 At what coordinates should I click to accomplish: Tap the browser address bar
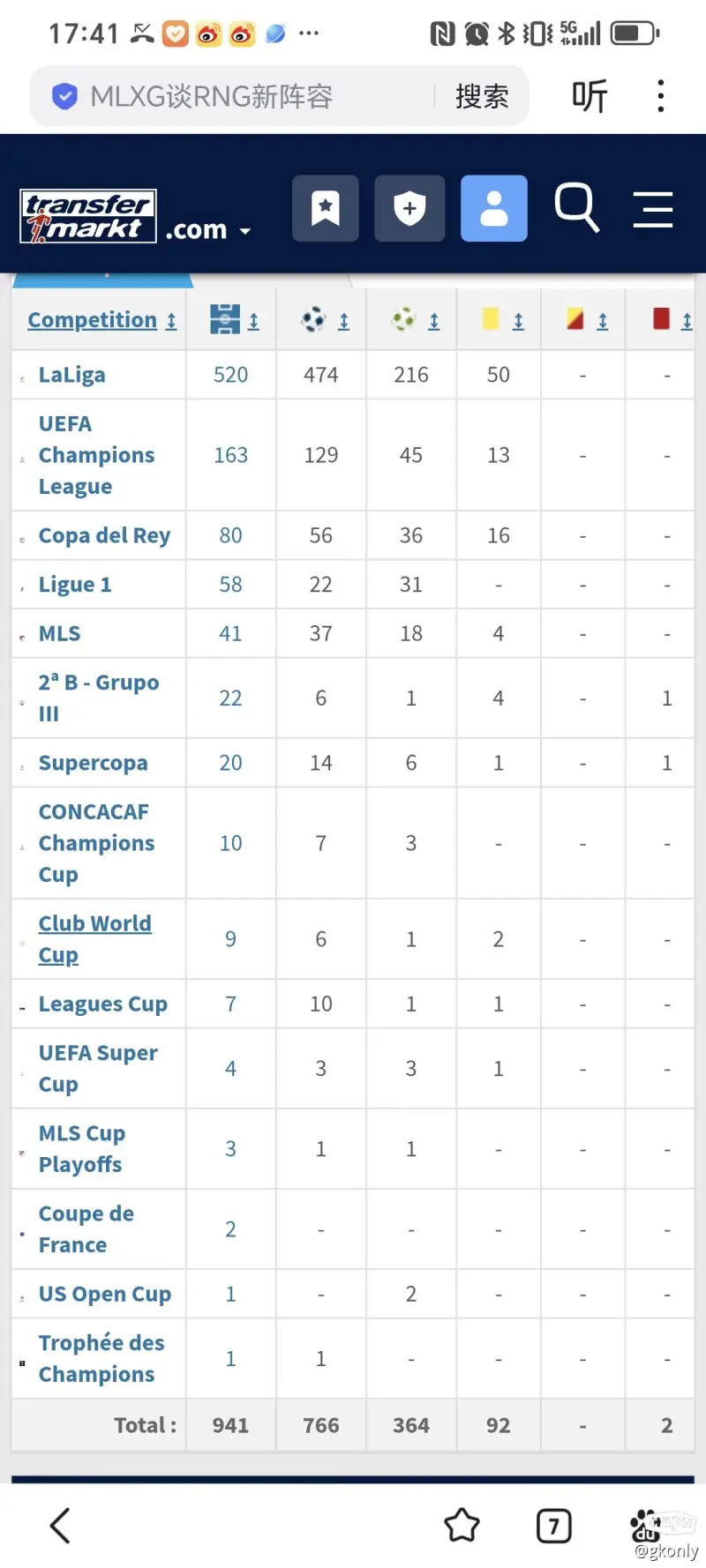pos(238,96)
